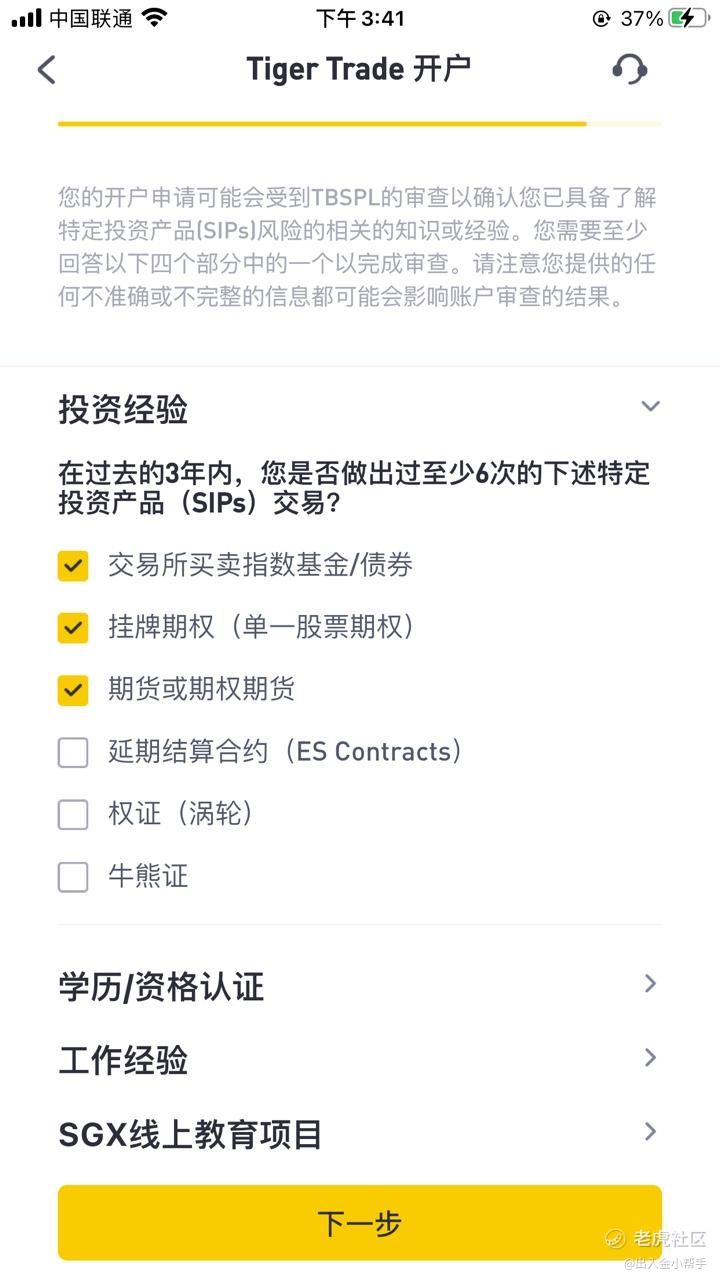The image size is (720, 1280).
Task: Deselect the 期货或期权期货 checkbox
Action: (x=73, y=690)
